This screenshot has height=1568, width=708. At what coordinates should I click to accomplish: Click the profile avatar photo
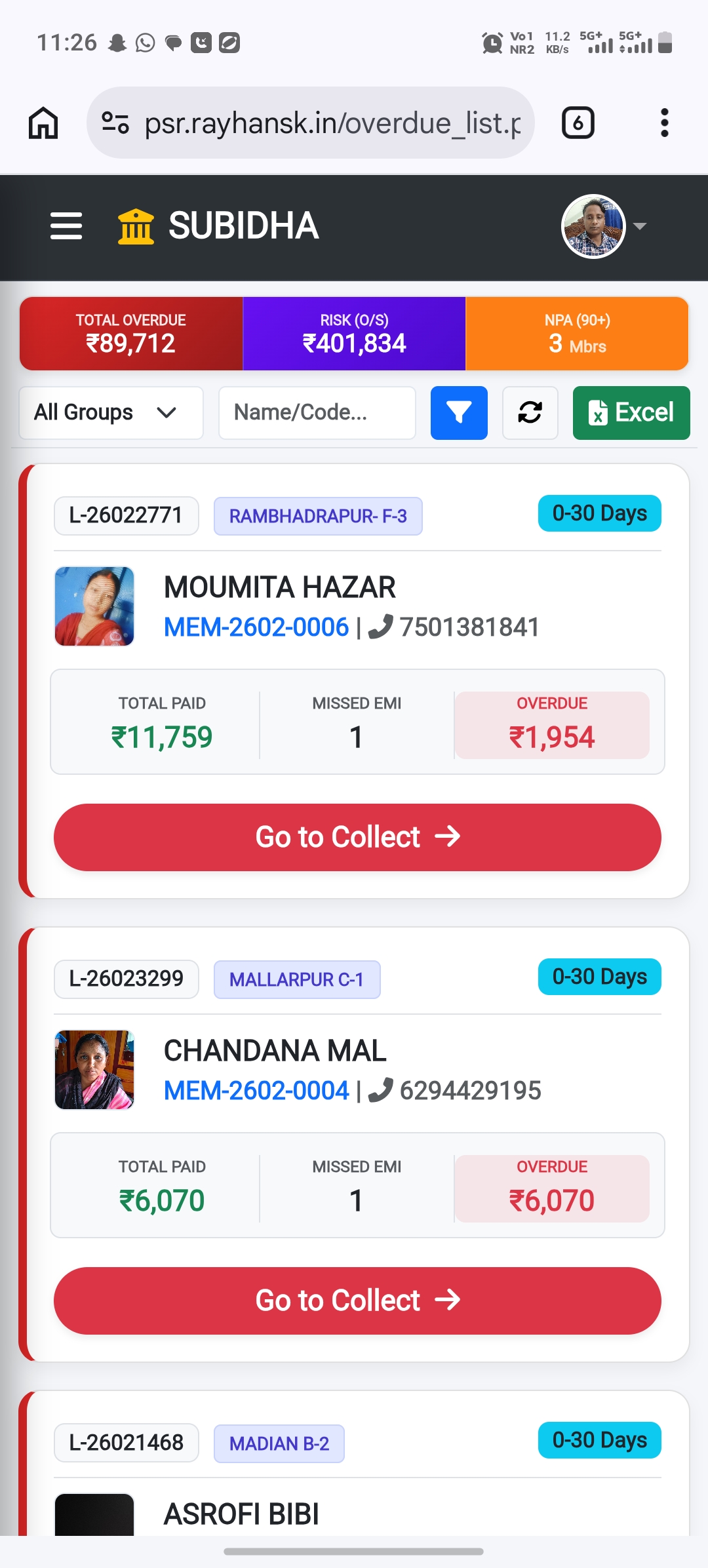(x=592, y=226)
